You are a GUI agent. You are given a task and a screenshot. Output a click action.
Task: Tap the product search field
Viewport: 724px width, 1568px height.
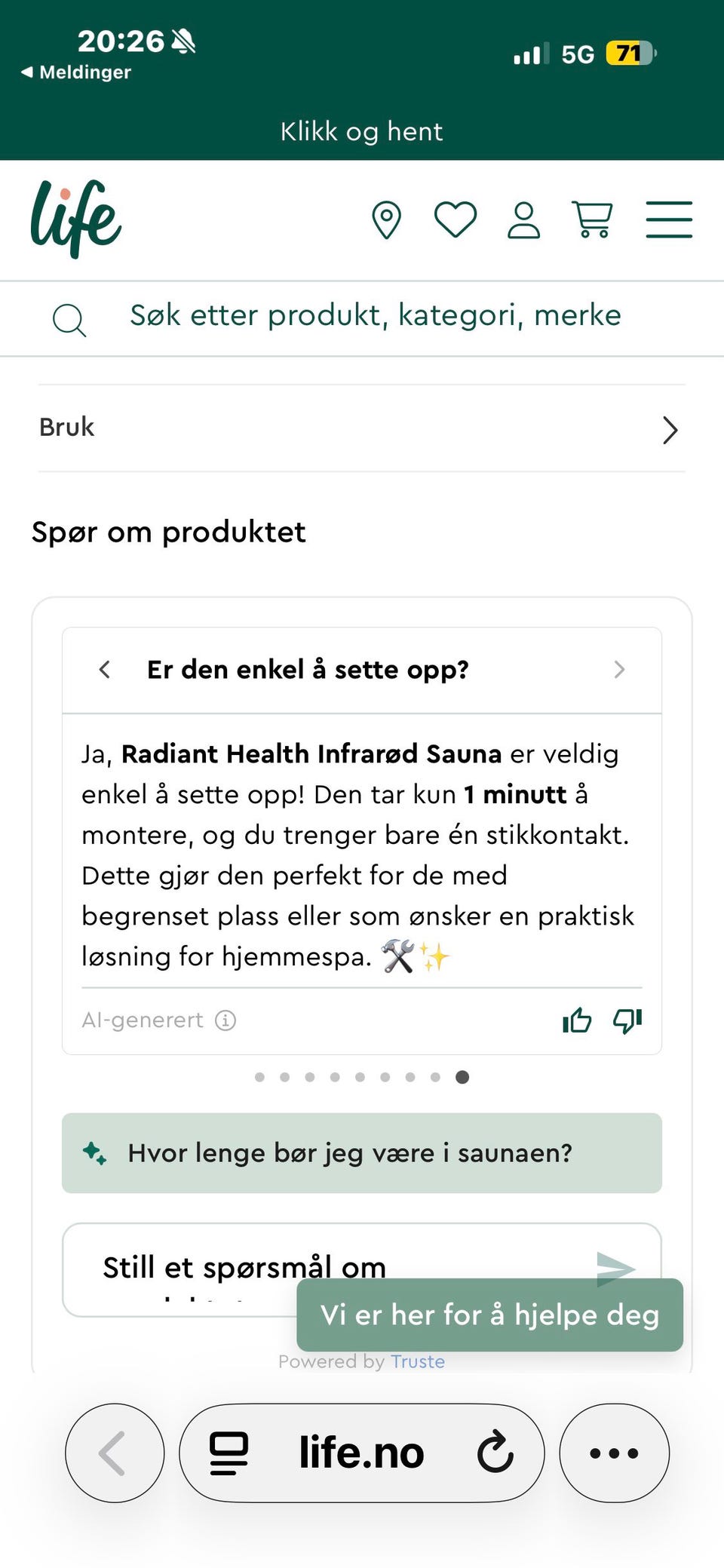362,317
